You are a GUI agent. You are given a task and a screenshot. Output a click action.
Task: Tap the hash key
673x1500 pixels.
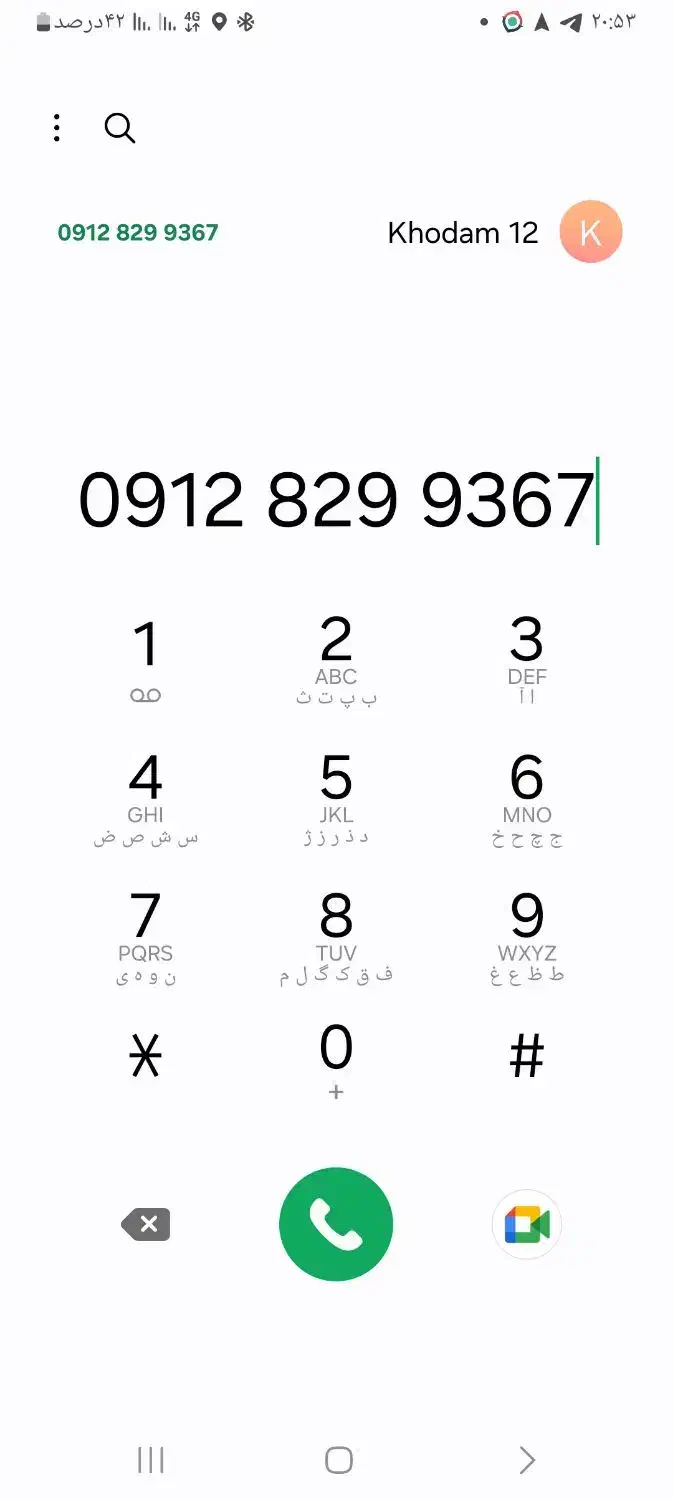(527, 1057)
